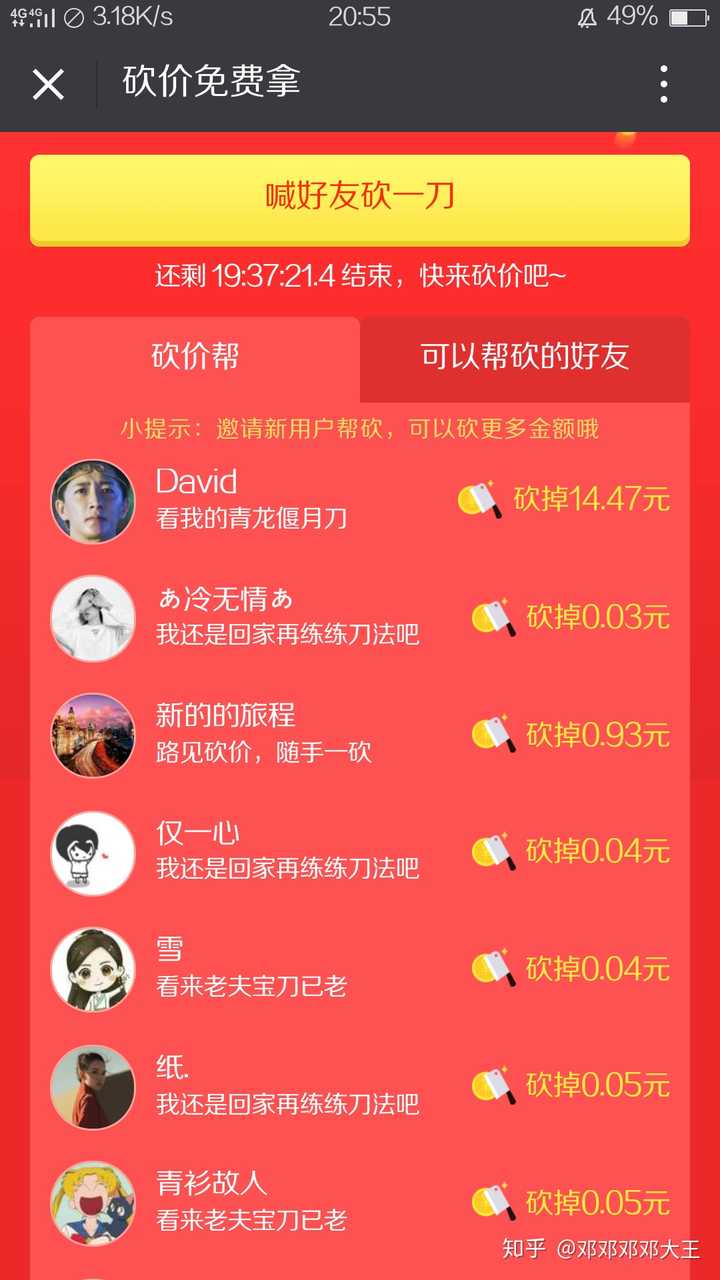Switch to the 砍价帮 tab
Viewport: 720px width, 1280px height.
coord(195,358)
